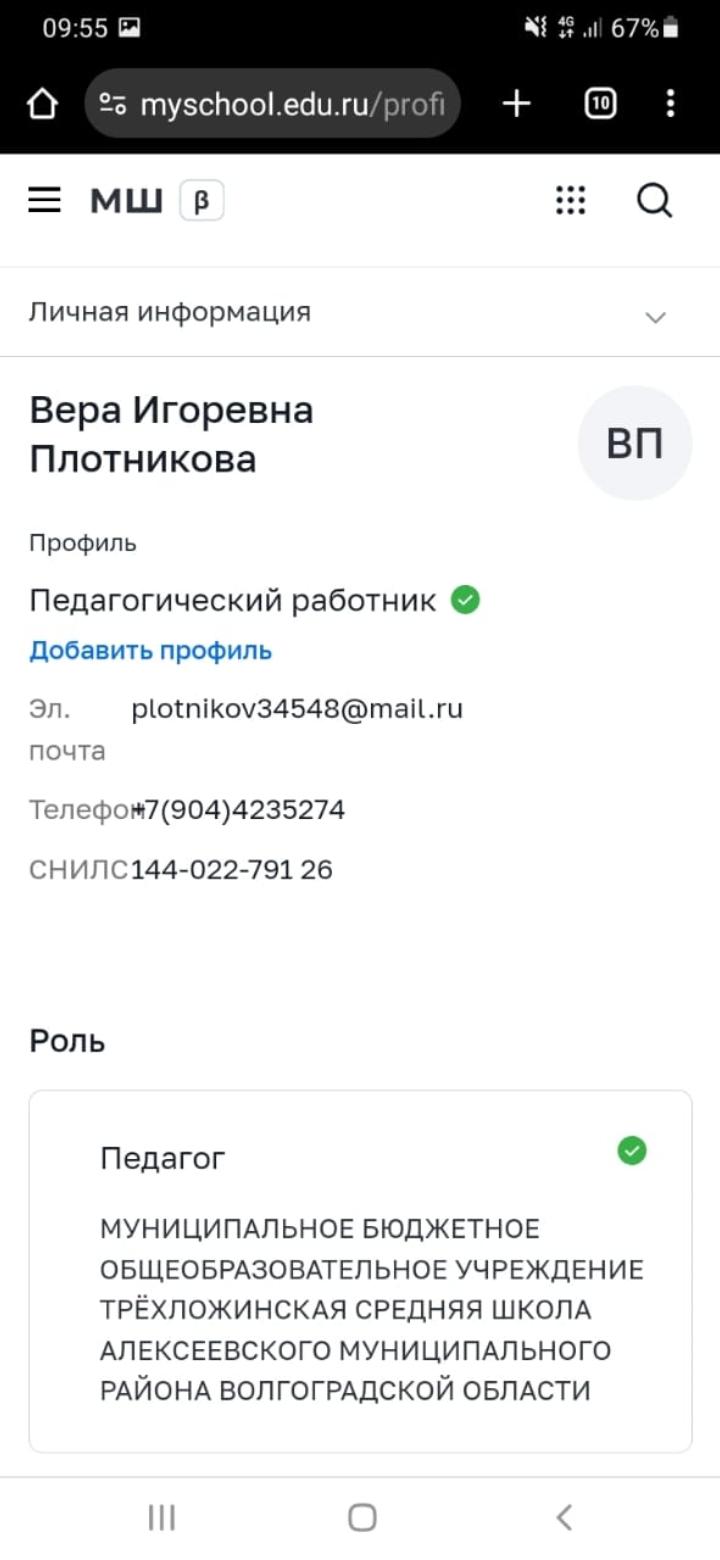Viewport: 720px width, 1560px height.
Task: Tap the Добавить профиль link
Action: pyautogui.click(x=150, y=651)
